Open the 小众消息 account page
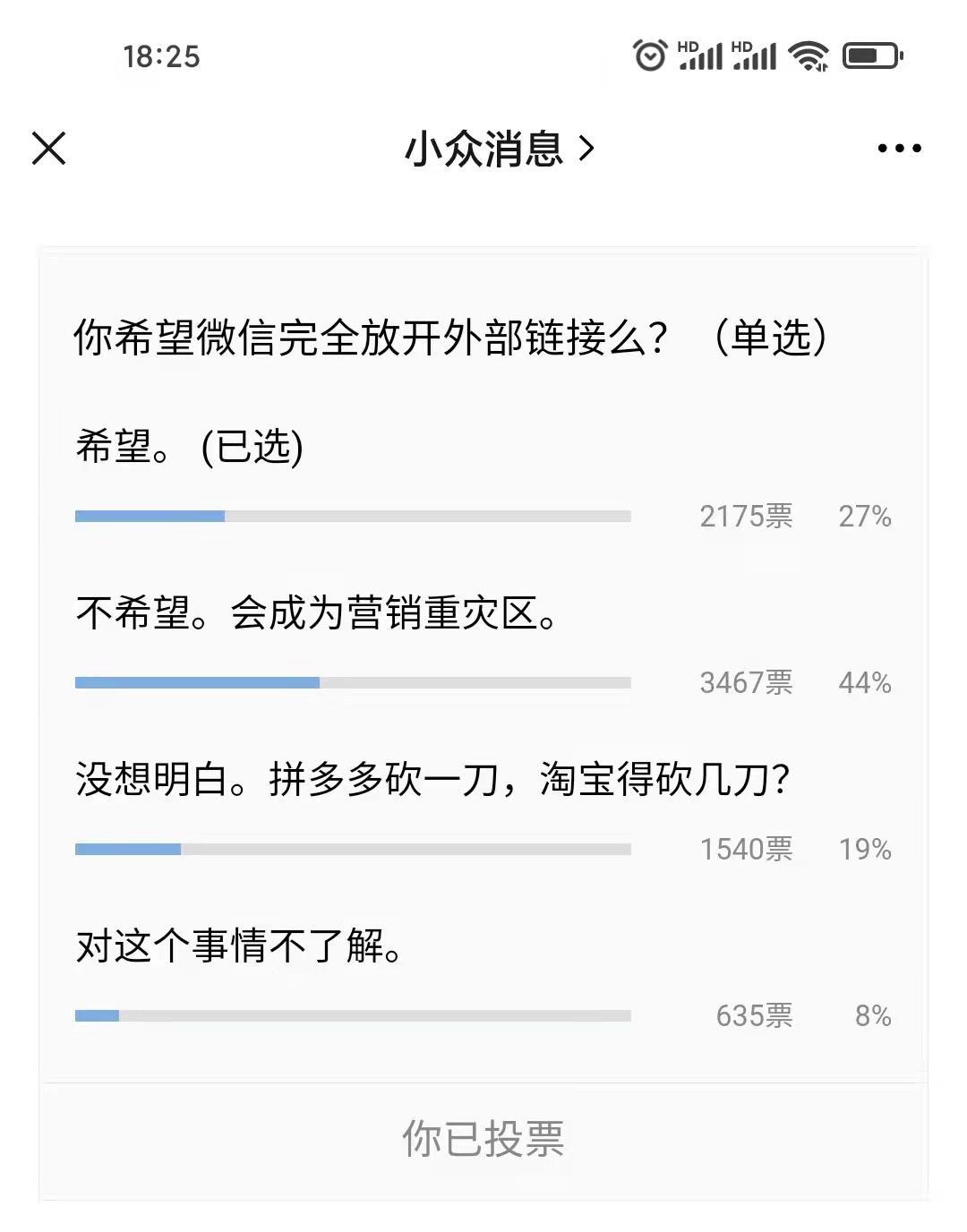The width and height of the screenshot is (967, 1232). point(498,149)
